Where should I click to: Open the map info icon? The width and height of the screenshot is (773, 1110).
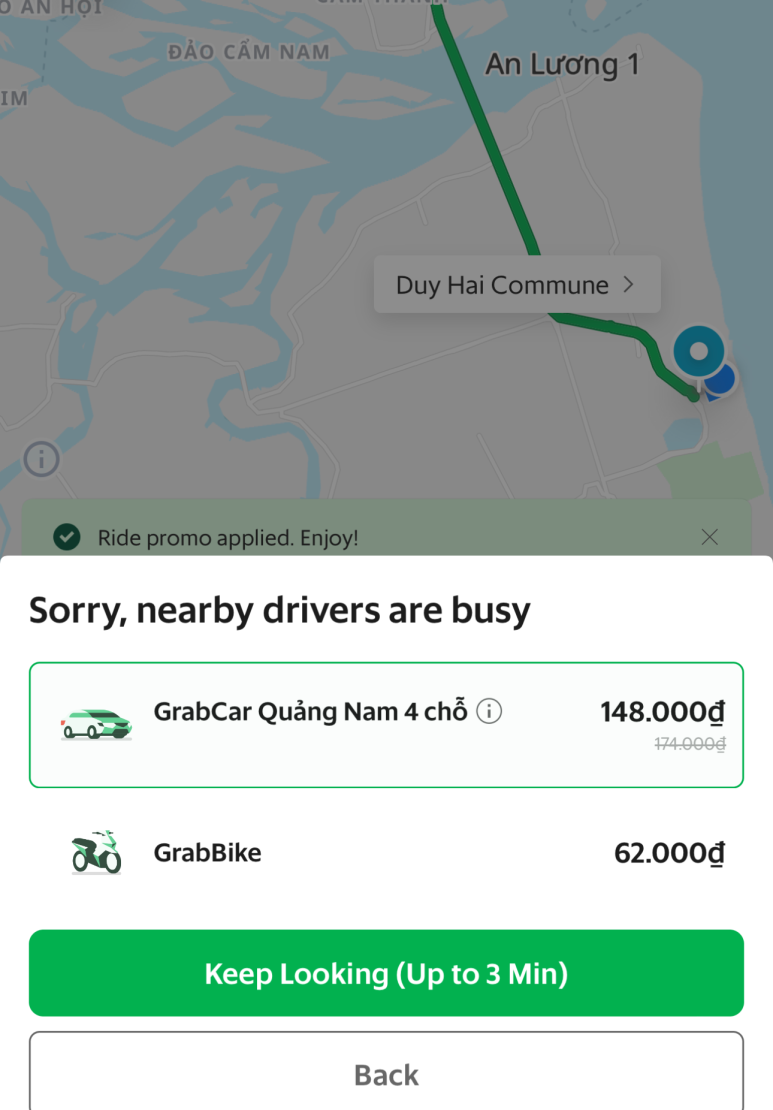tap(41, 459)
